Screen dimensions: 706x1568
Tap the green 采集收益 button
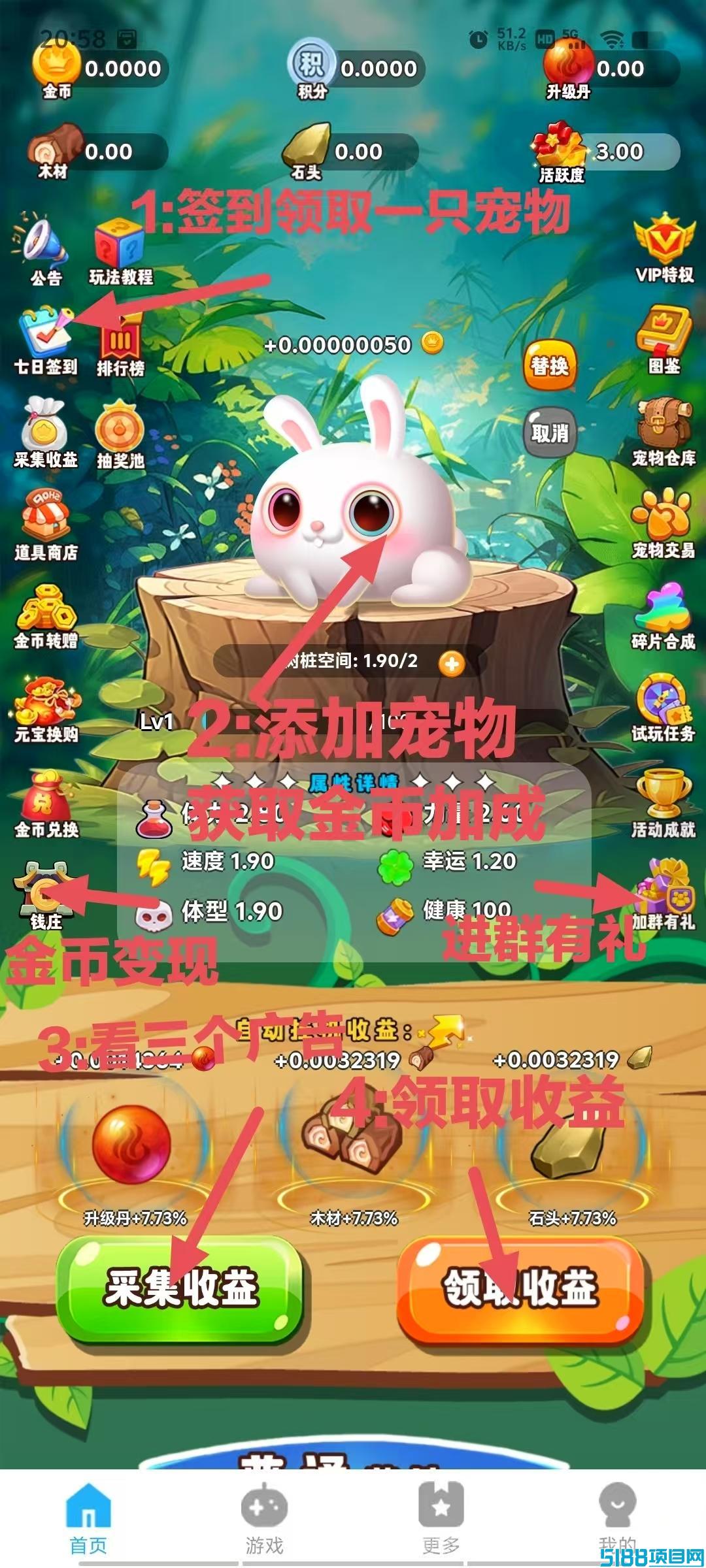pos(180,1288)
